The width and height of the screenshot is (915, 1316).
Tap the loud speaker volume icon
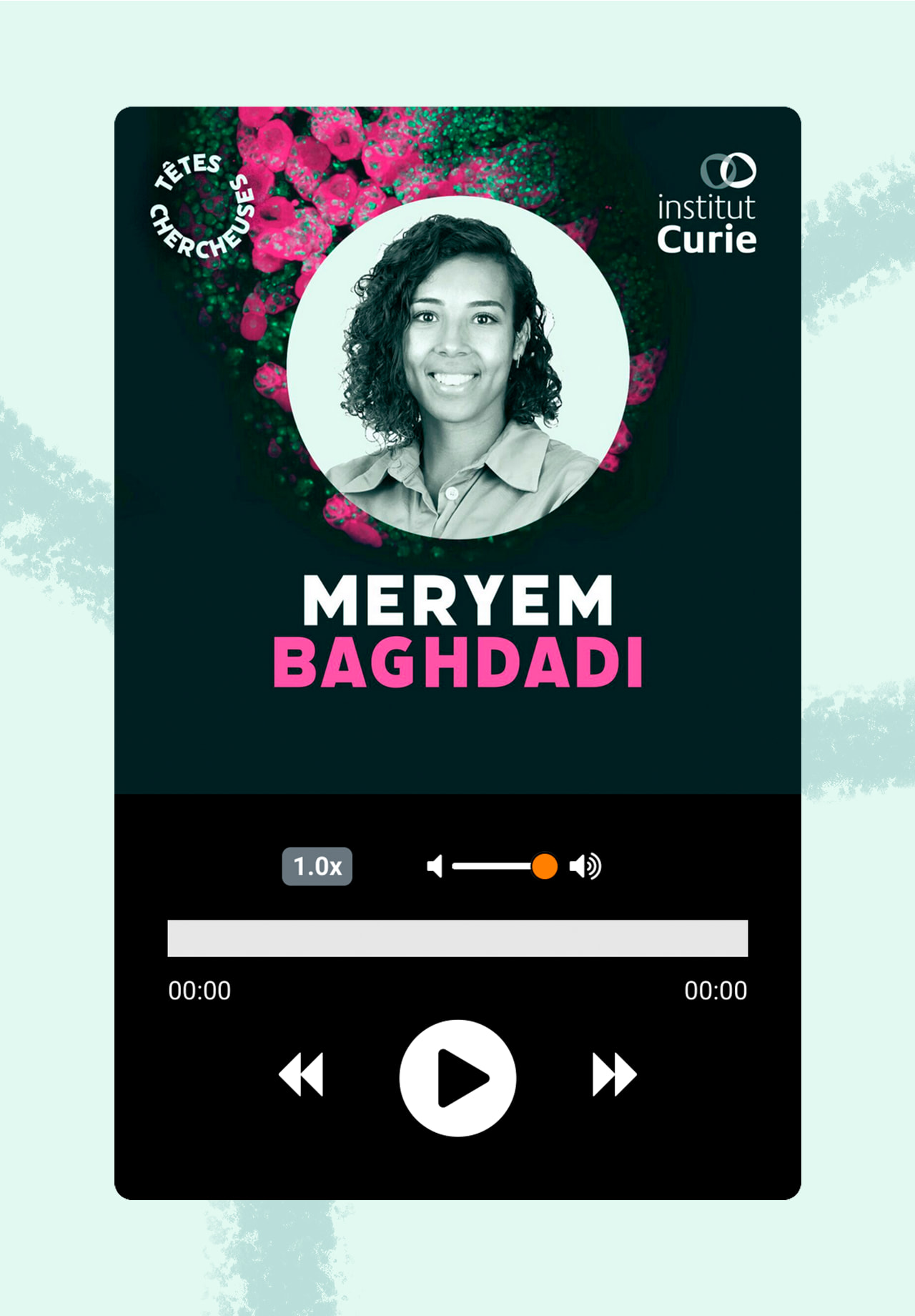pyautogui.click(x=585, y=866)
